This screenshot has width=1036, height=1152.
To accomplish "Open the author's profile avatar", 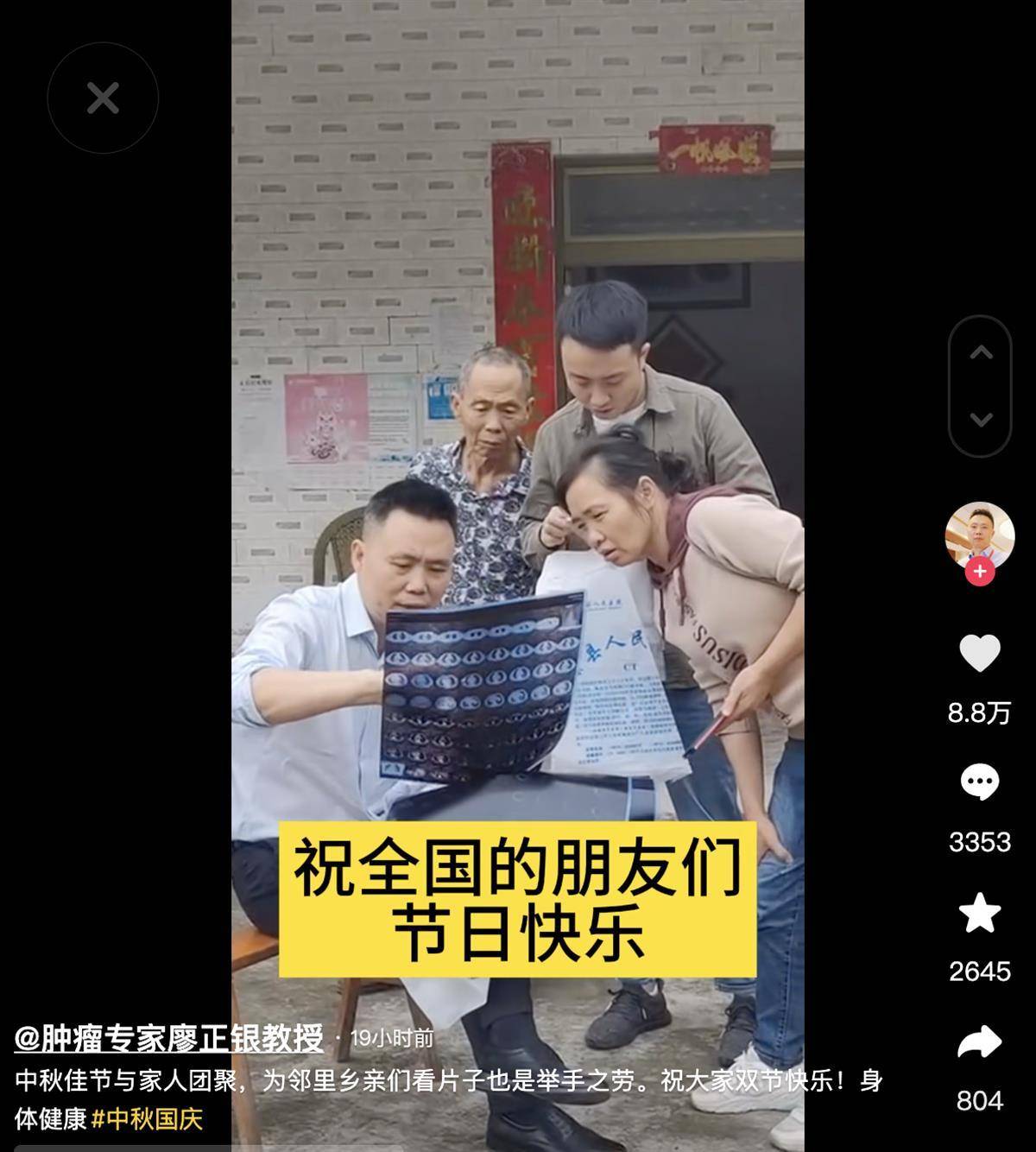I will coord(980,535).
